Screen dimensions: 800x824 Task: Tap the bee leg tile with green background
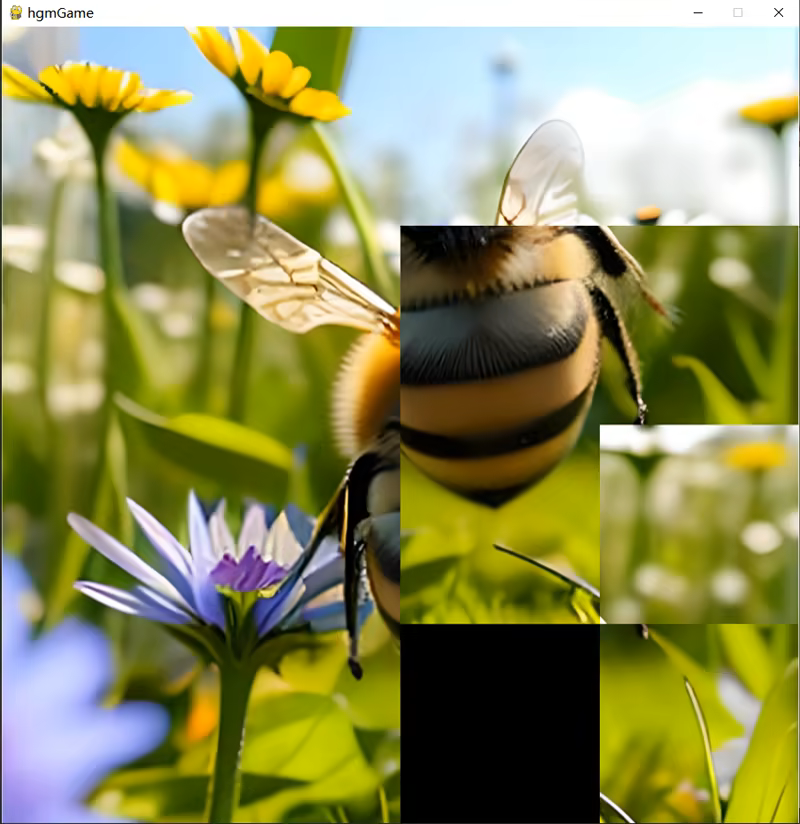pos(700,325)
